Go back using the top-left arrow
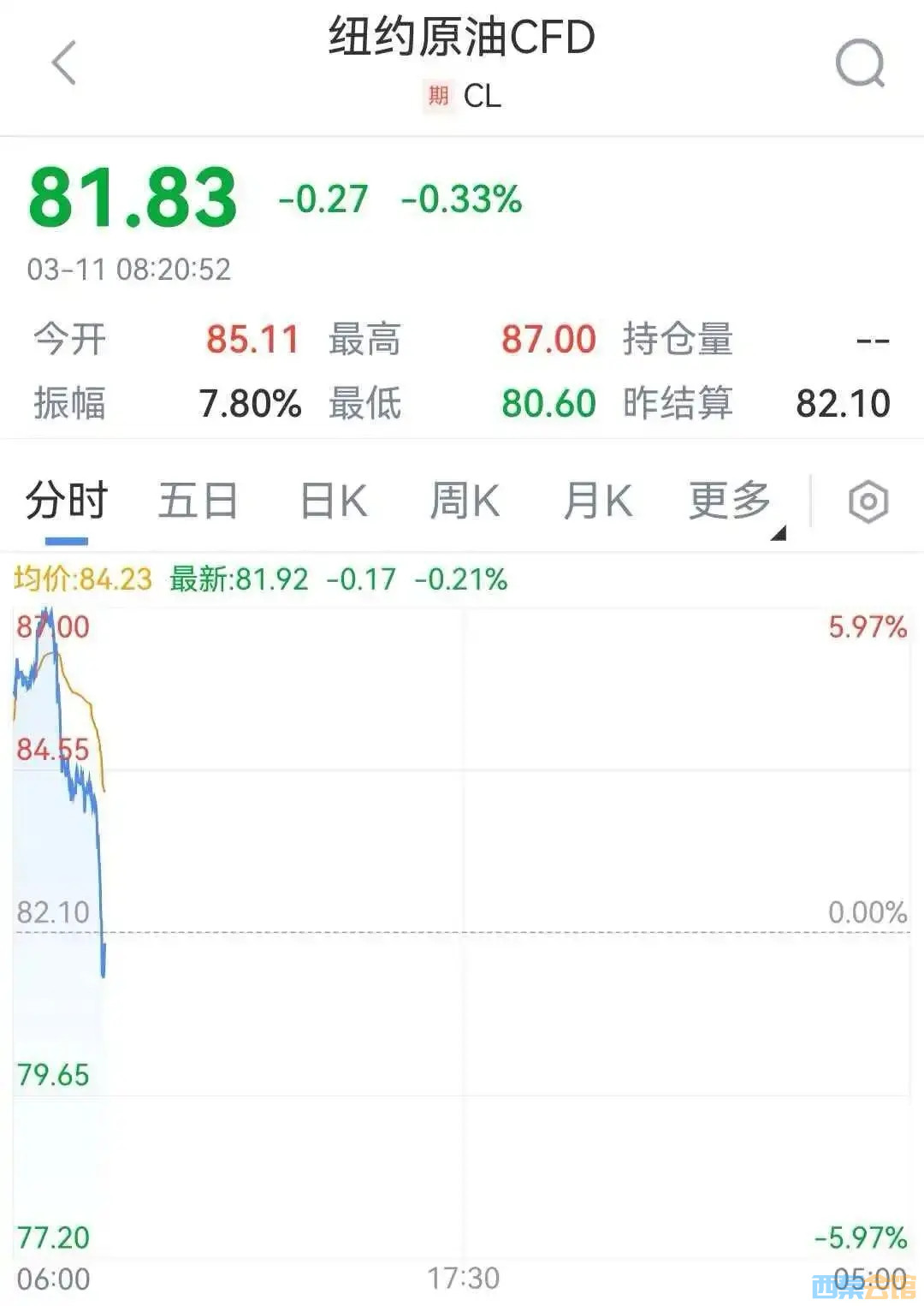The image size is (924, 1306). (x=64, y=63)
